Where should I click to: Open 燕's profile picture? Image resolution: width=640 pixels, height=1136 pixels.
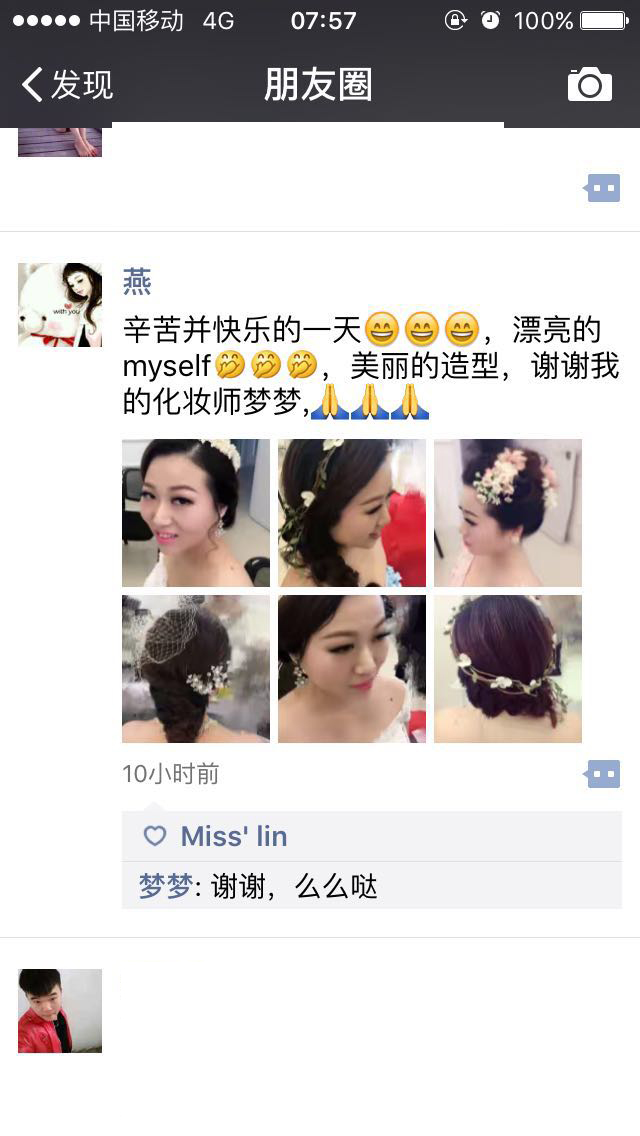[60, 305]
